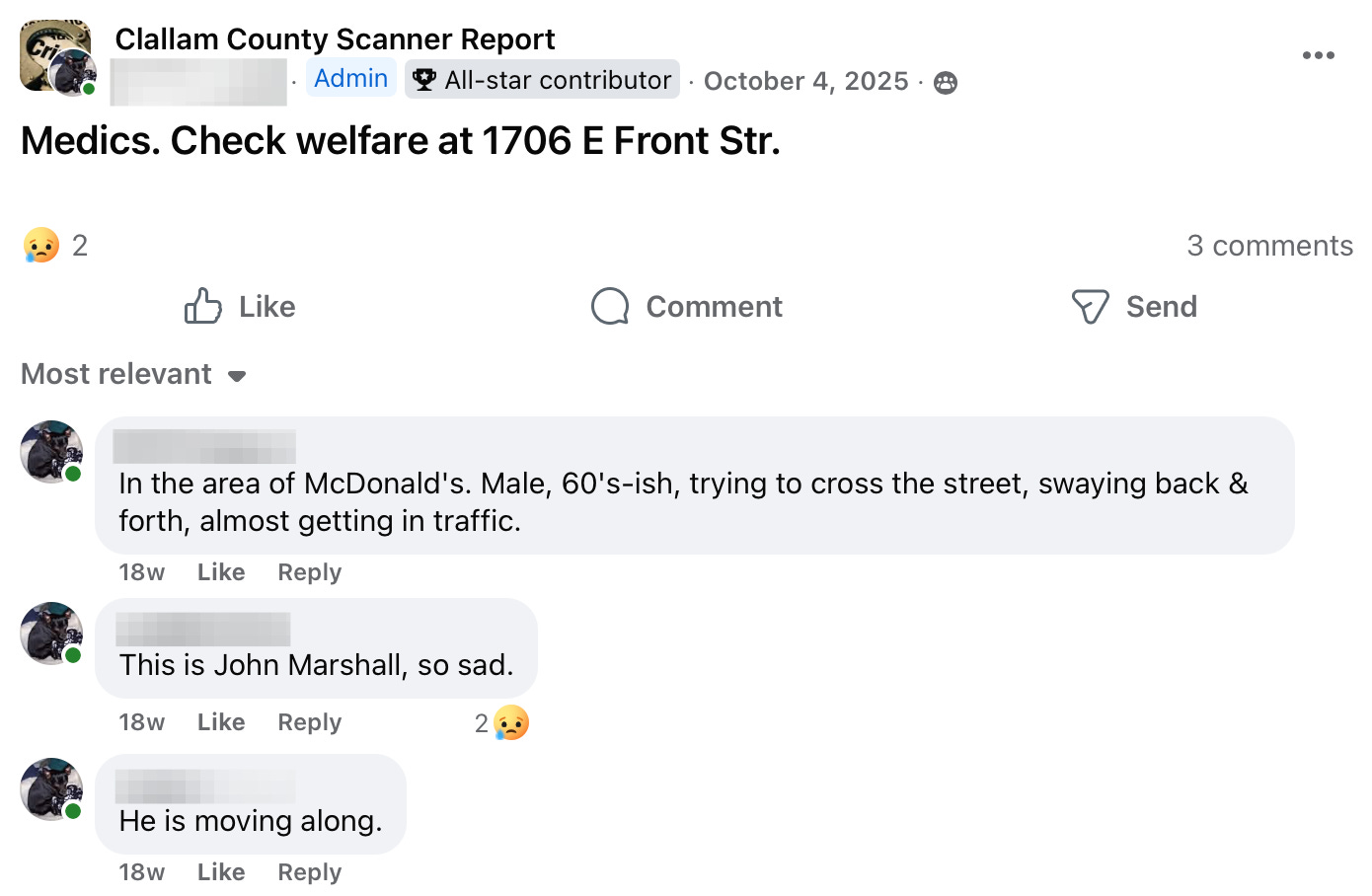This screenshot has height=896, width=1372.
Task: View reactions on John Marshall comment
Action: 502,723
